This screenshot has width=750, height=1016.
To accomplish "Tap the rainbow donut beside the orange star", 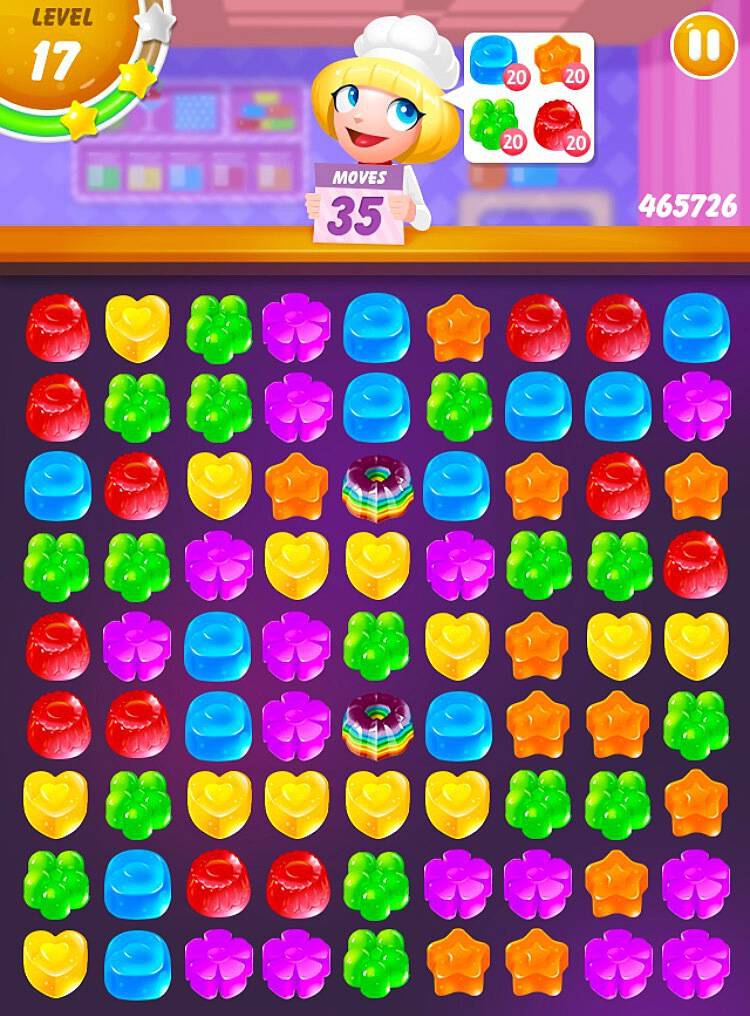I will pyautogui.click(x=377, y=486).
